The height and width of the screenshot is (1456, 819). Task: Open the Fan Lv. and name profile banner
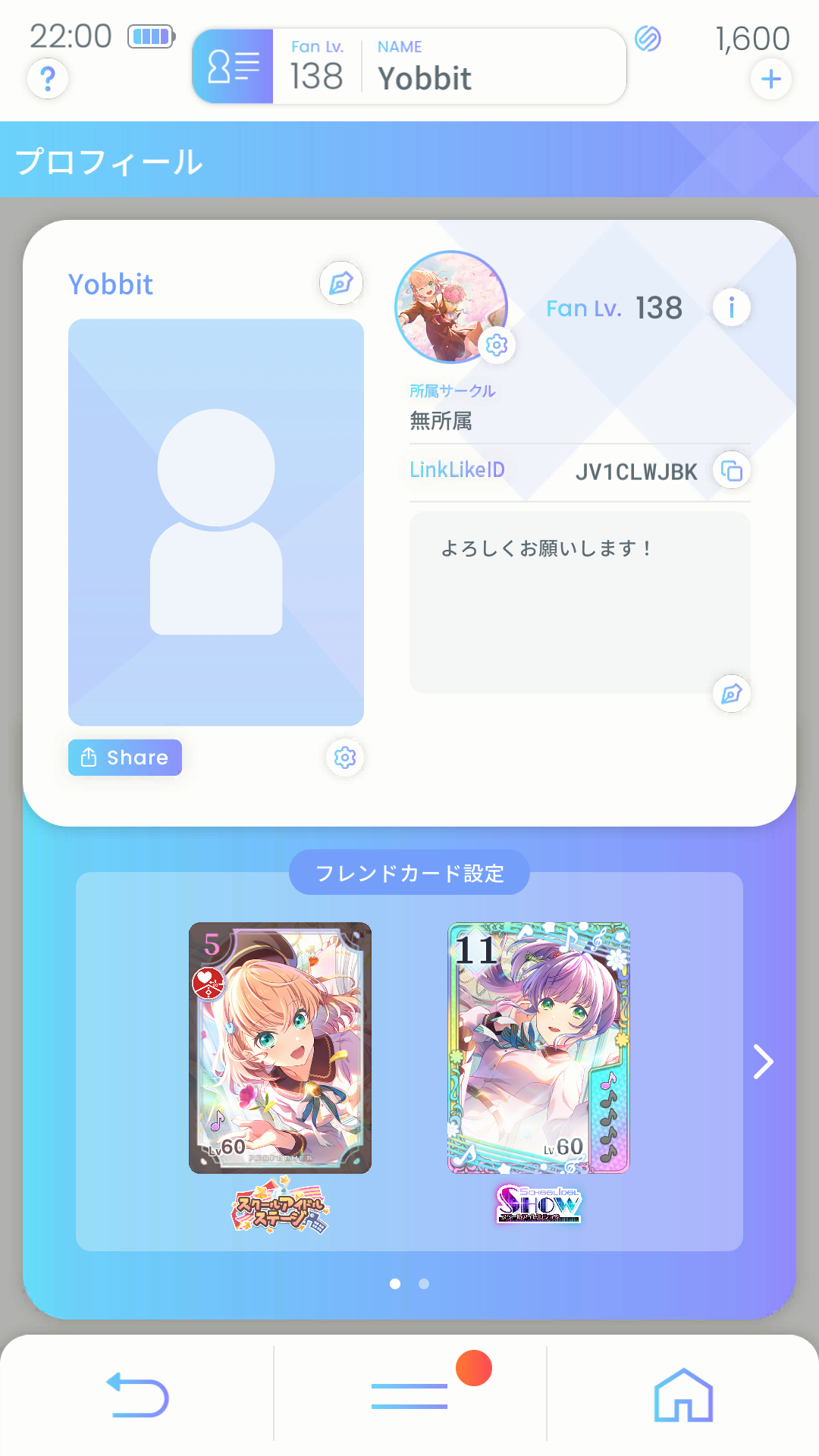coord(409,67)
